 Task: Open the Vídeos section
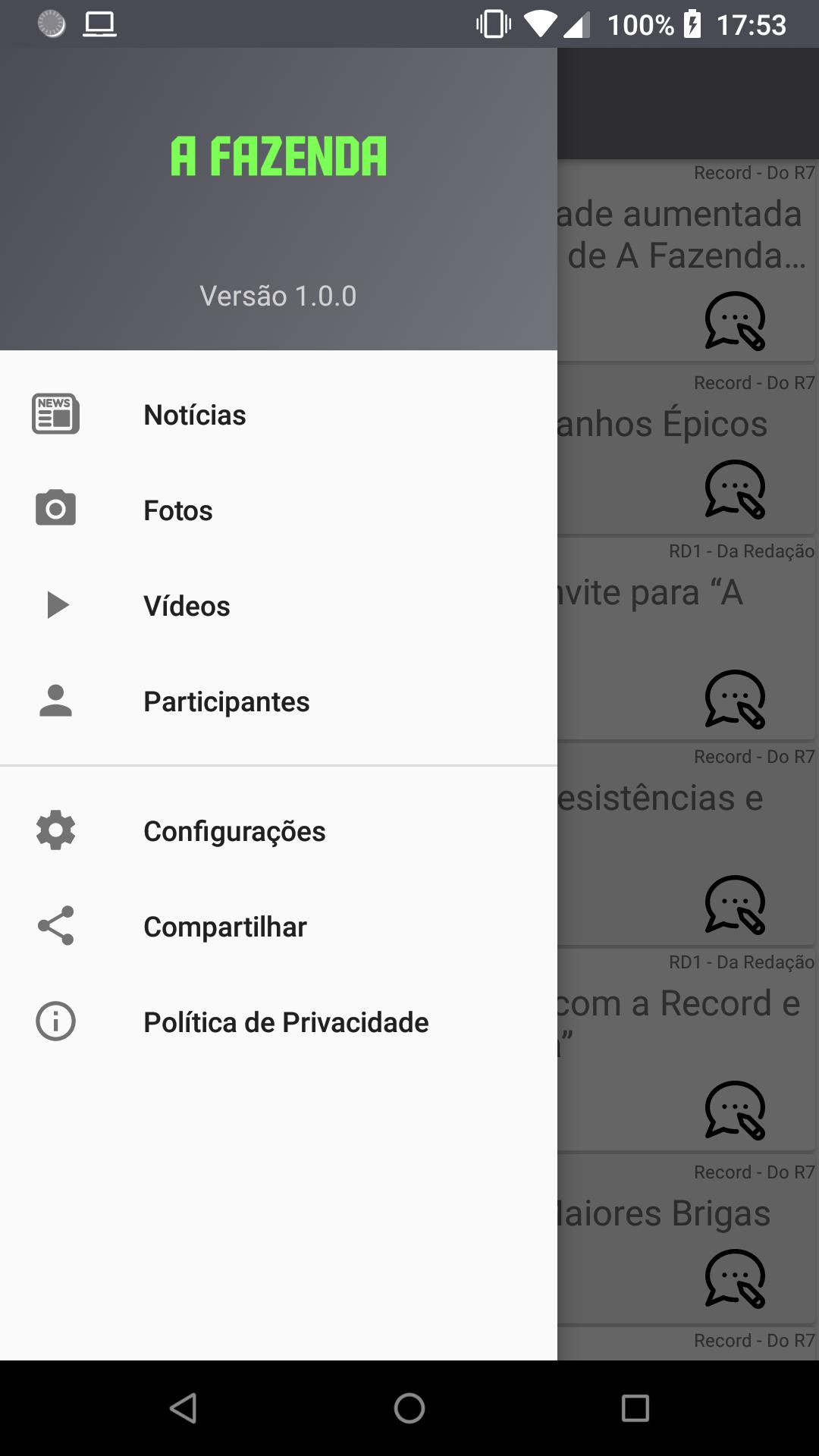[278, 606]
